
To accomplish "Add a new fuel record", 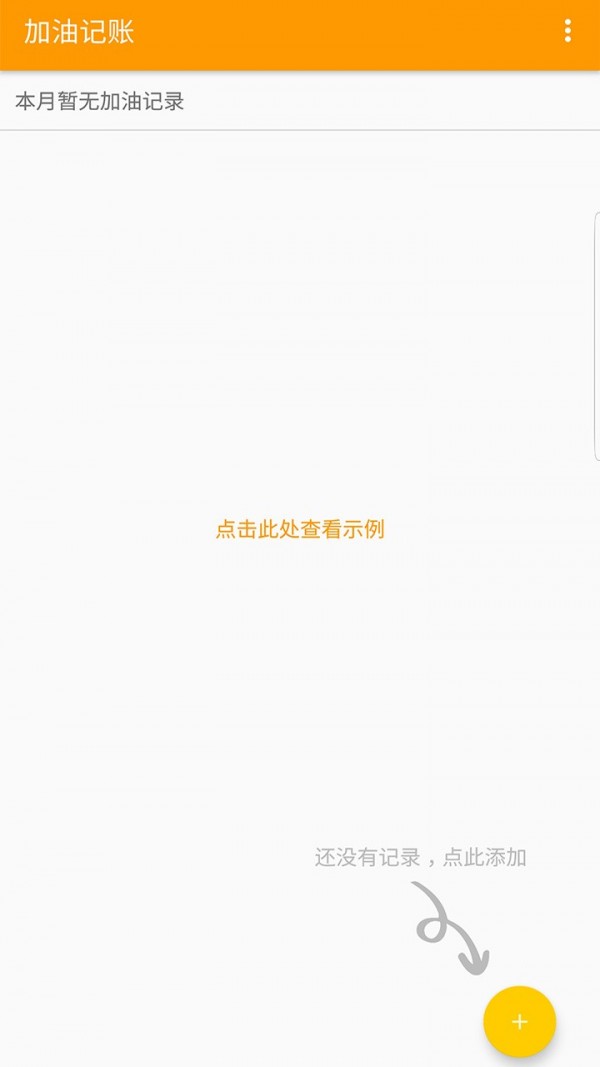I will 519,1021.
